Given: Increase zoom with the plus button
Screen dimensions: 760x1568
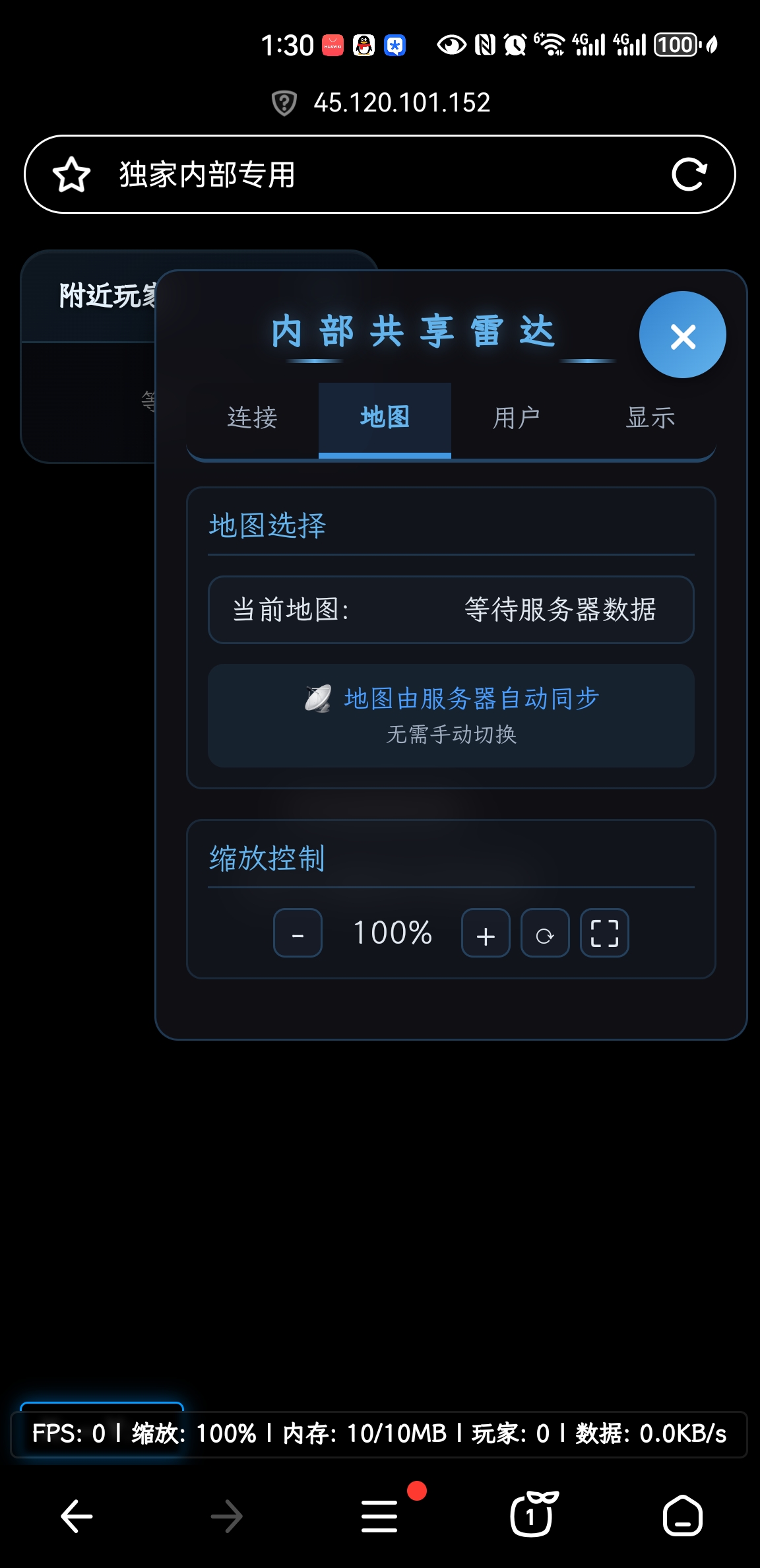Looking at the screenshot, I should [x=486, y=933].
